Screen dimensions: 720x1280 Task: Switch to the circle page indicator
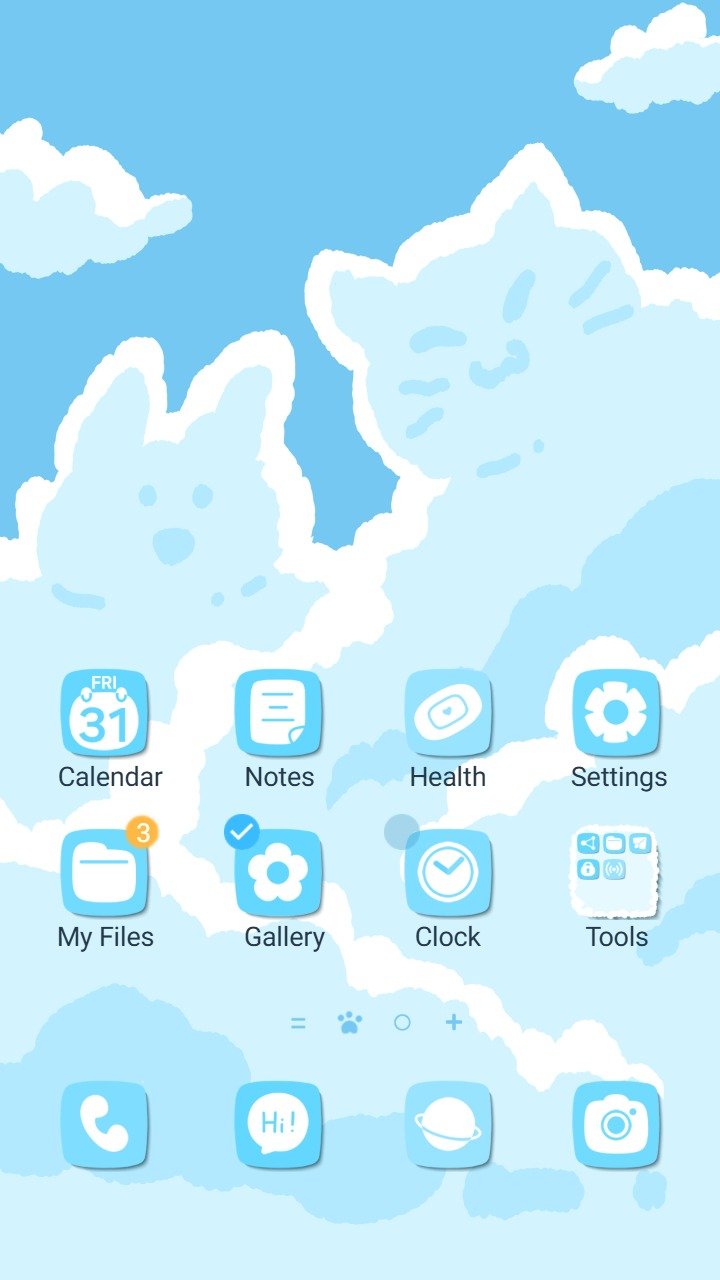(402, 1022)
